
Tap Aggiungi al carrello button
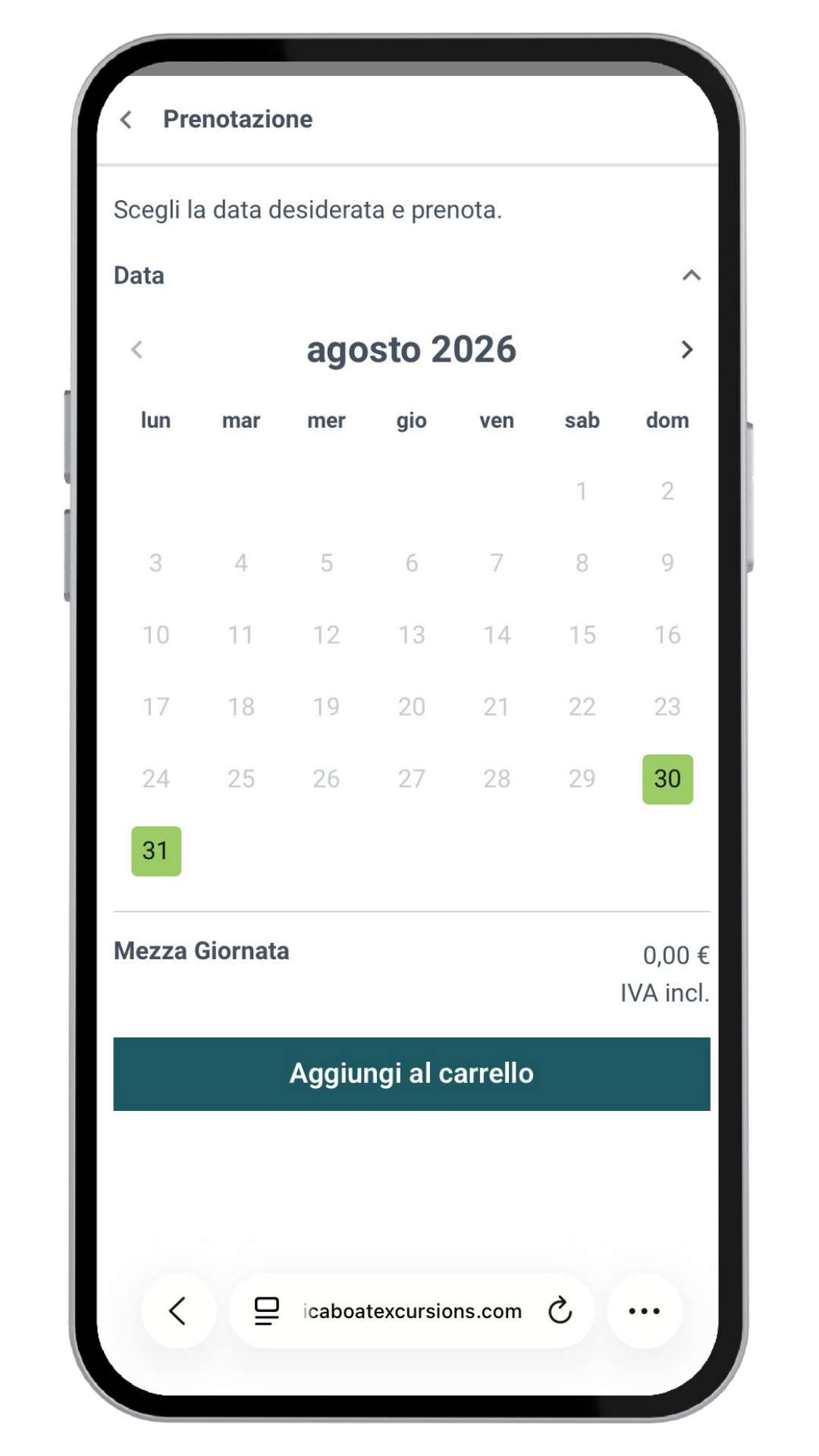coord(412,1074)
